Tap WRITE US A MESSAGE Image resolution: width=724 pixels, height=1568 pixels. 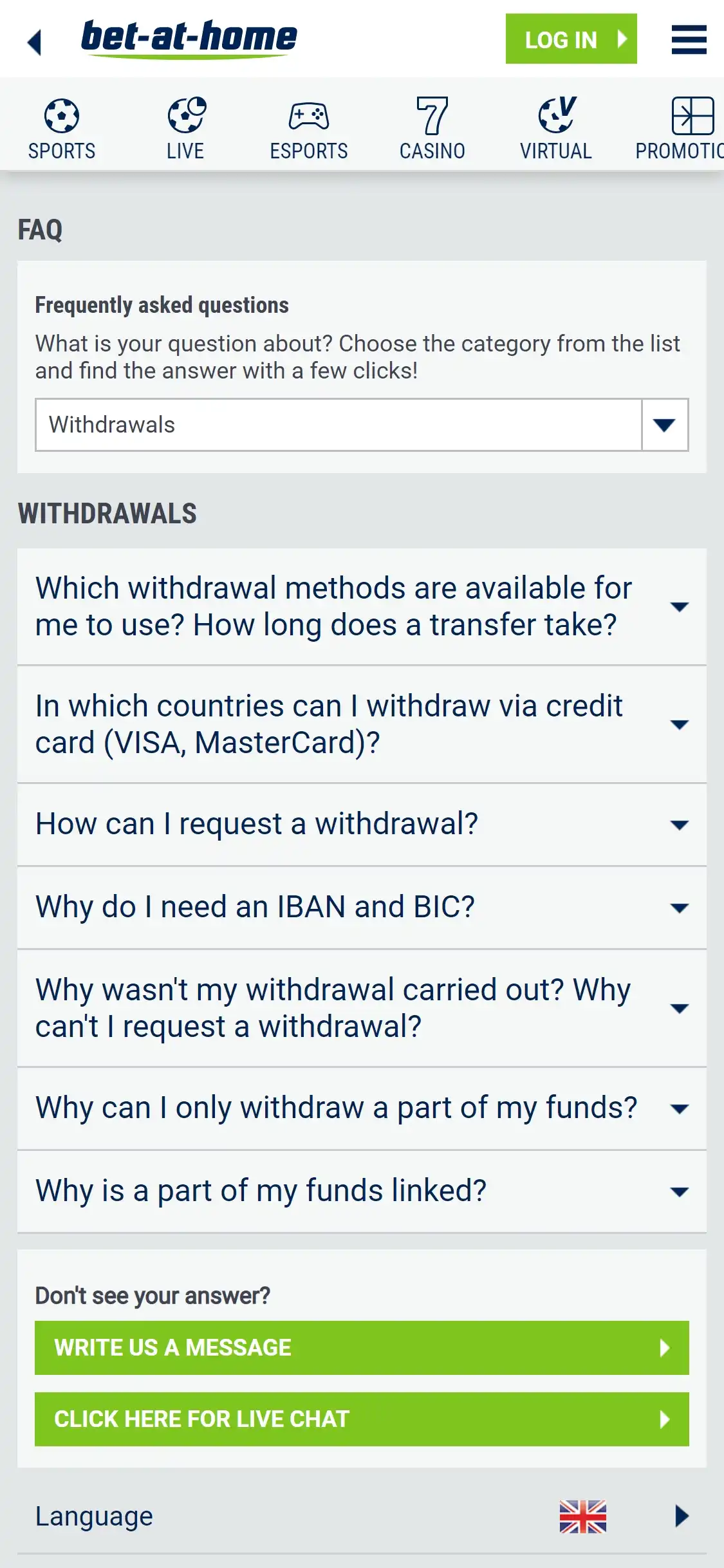(x=362, y=1348)
